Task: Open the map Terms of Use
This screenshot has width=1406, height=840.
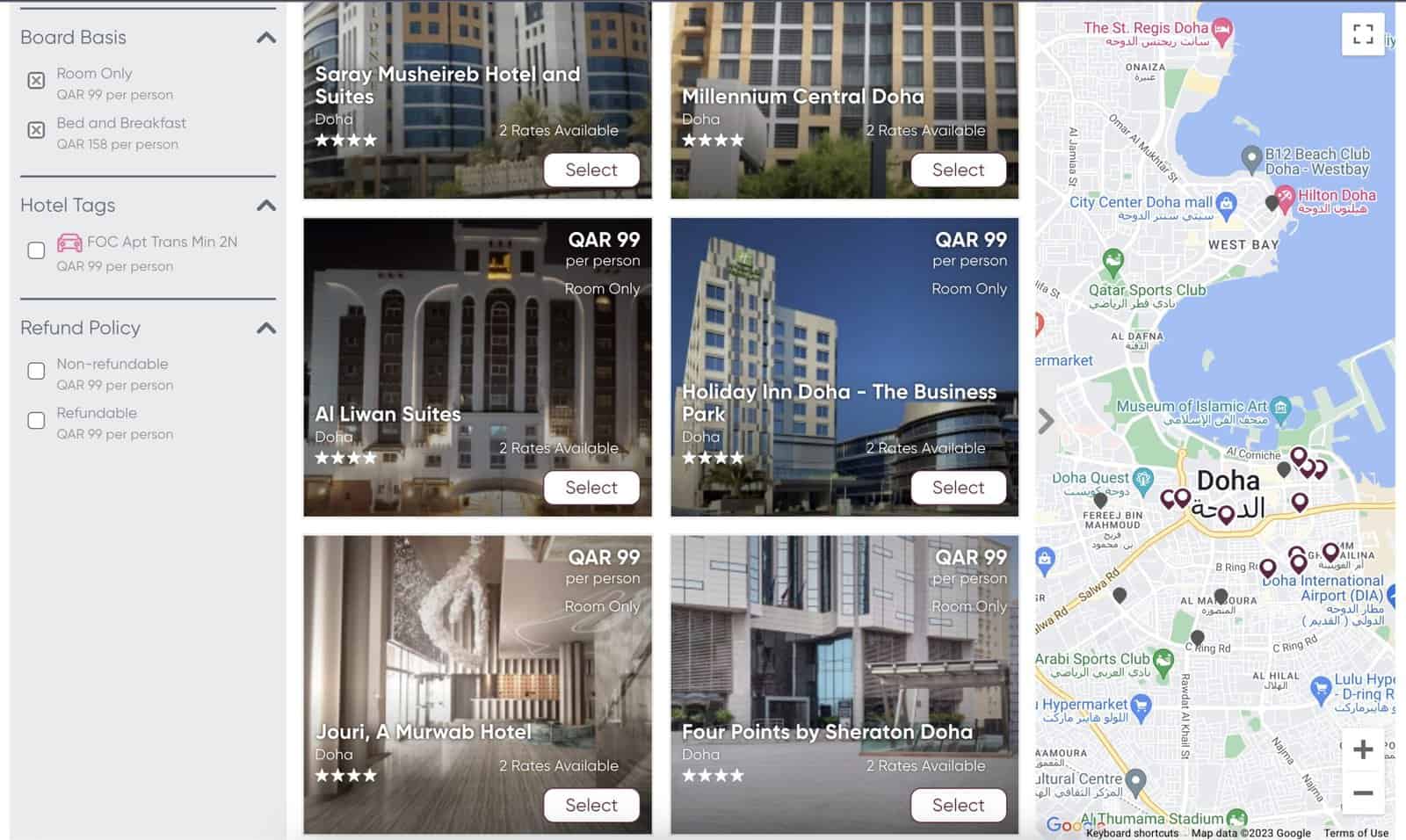Action: 1356,833
